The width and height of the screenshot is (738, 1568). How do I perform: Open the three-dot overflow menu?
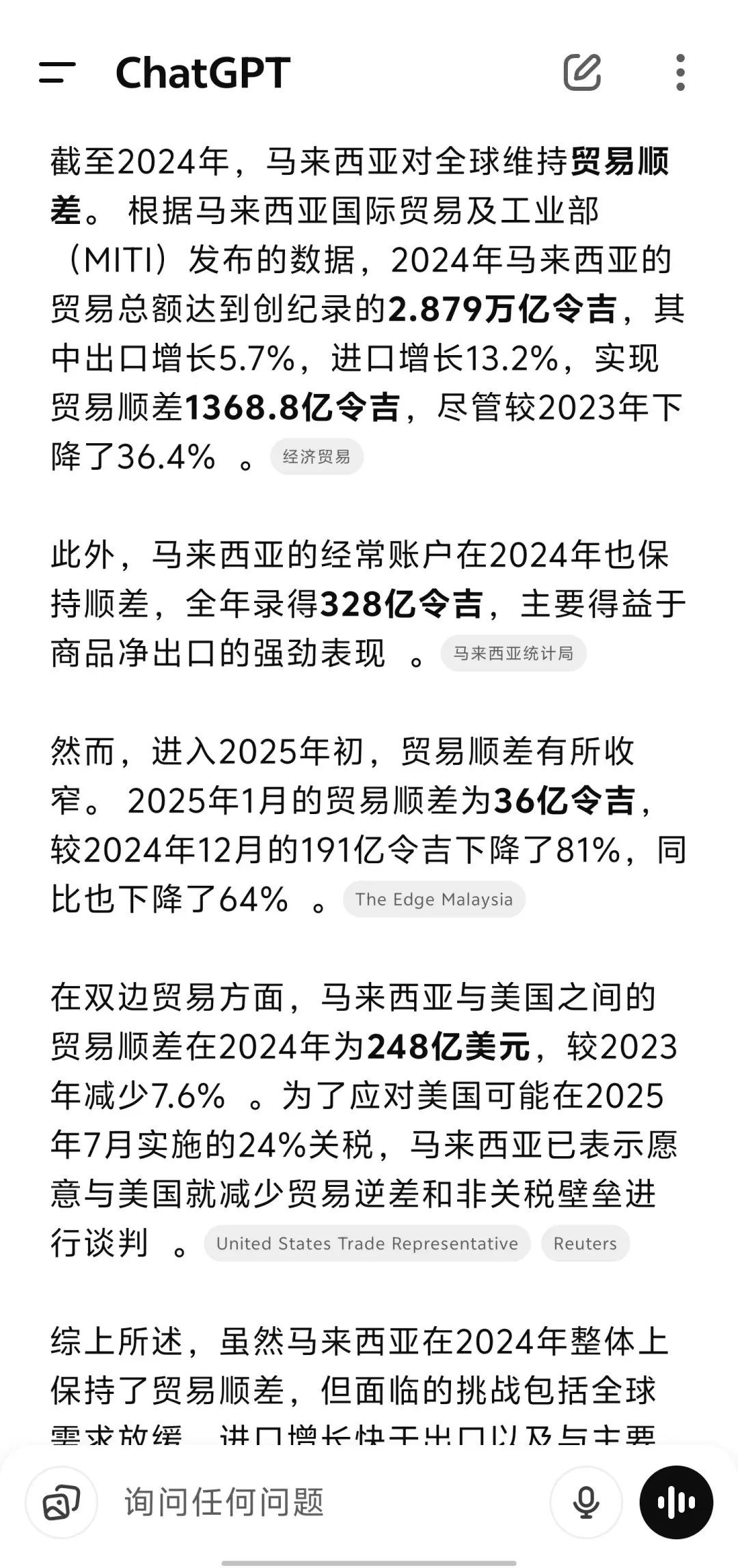point(680,72)
